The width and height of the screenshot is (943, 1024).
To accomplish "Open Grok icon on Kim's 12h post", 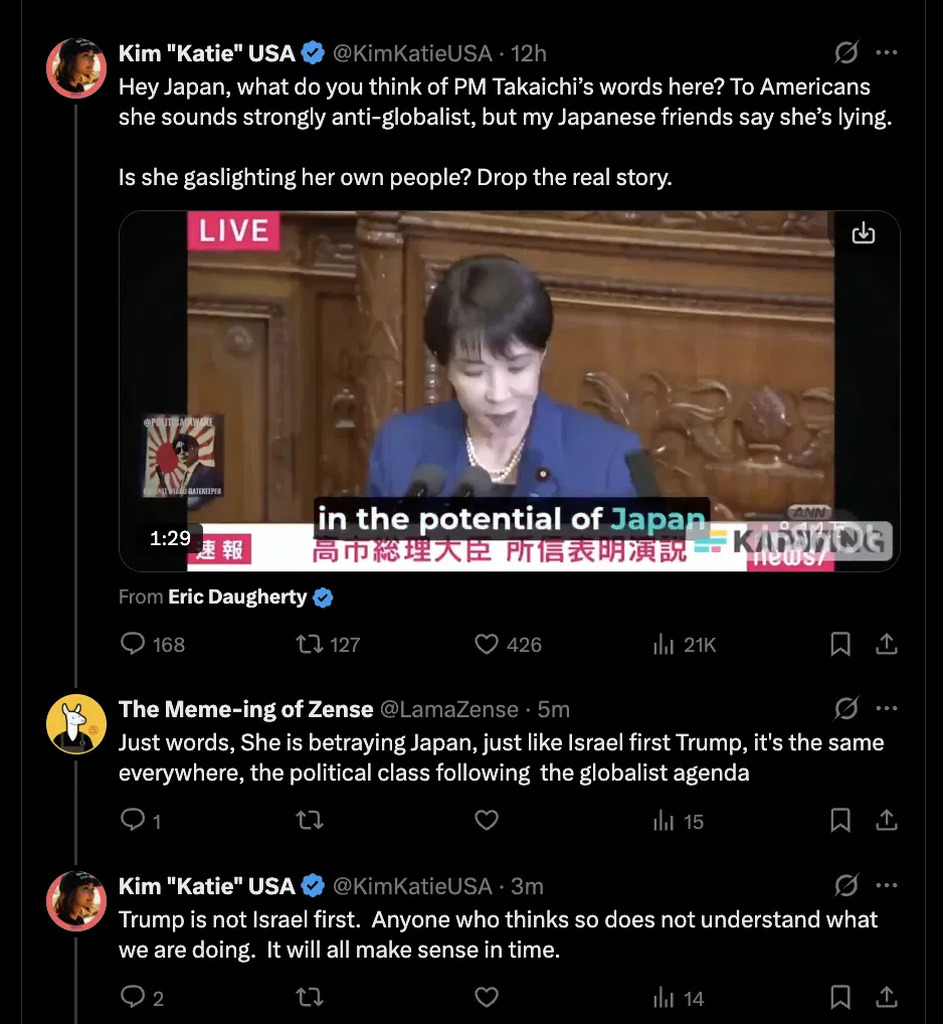I will coord(846,53).
